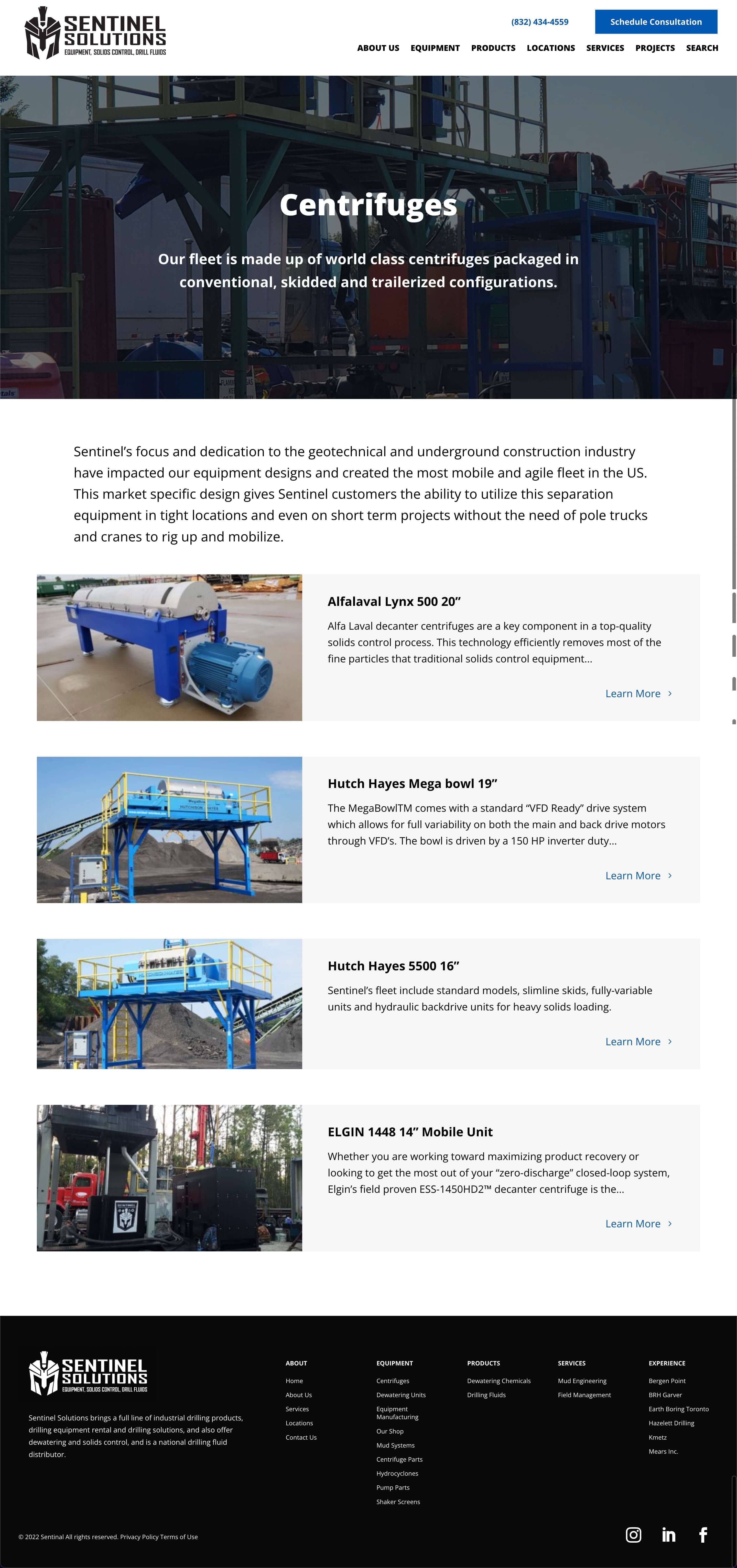Open the Alfalaval Lynx 500 centrifuge photo
737x1568 pixels.
(x=169, y=647)
